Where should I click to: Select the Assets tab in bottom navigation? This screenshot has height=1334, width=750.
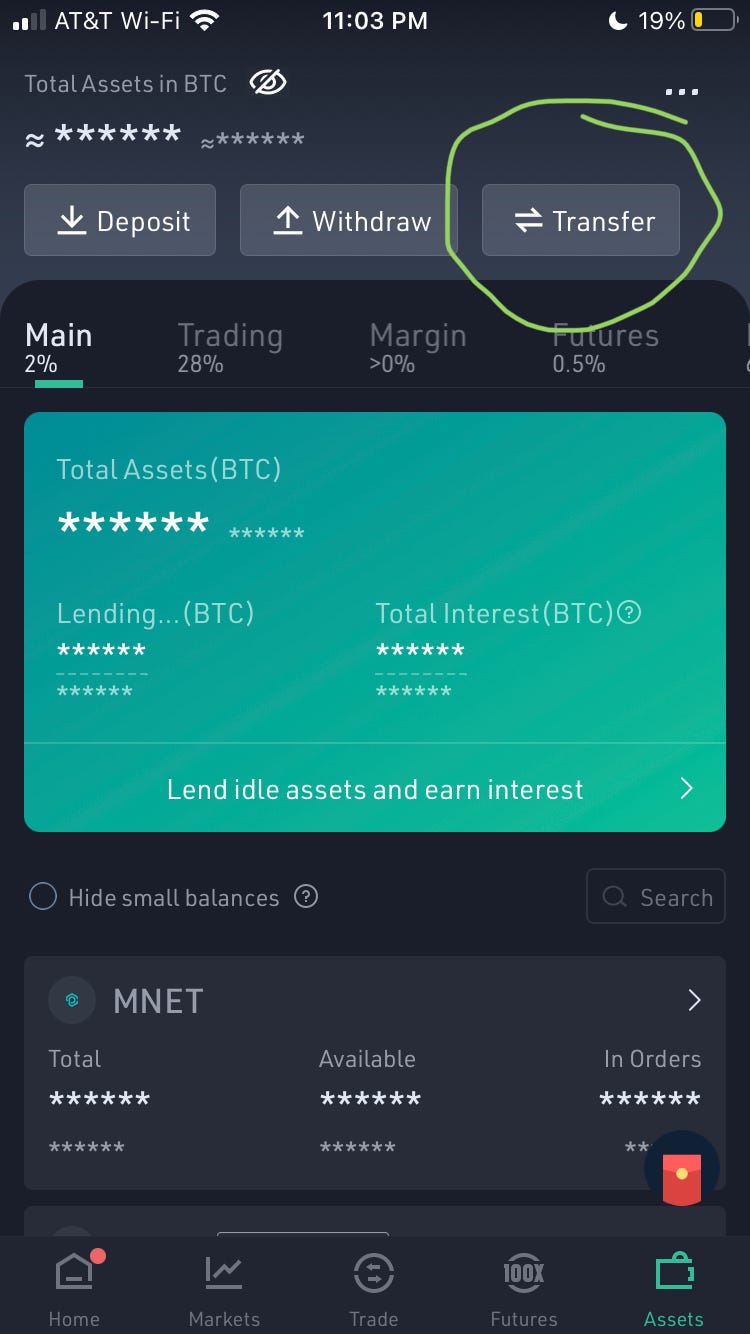click(x=673, y=1285)
